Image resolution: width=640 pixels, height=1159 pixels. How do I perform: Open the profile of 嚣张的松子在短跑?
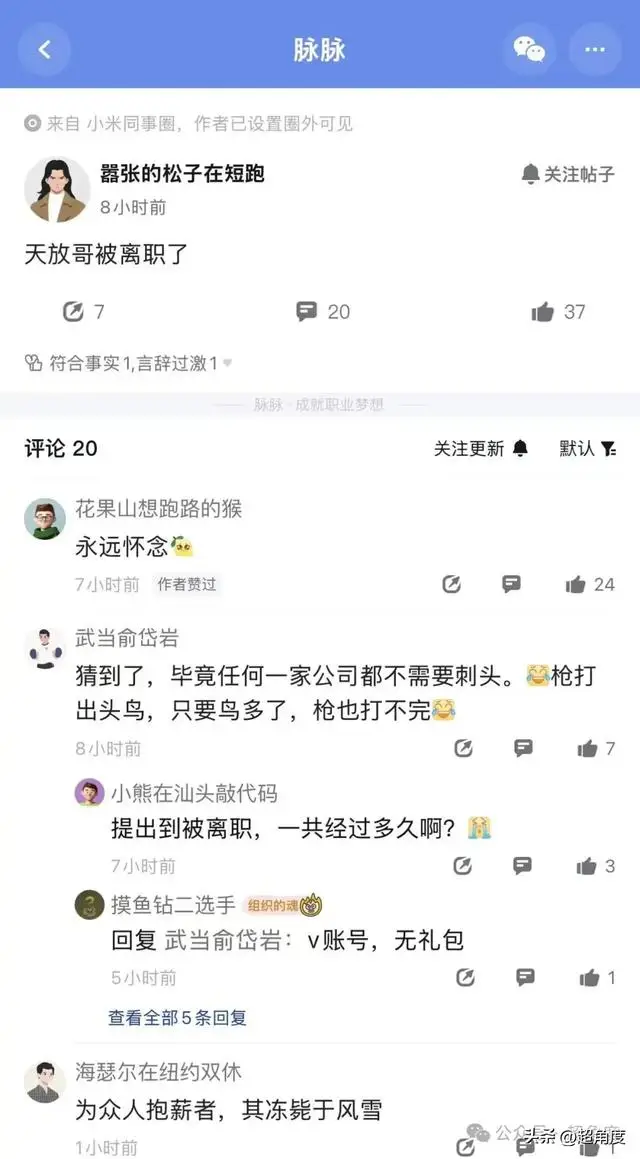pos(57,189)
